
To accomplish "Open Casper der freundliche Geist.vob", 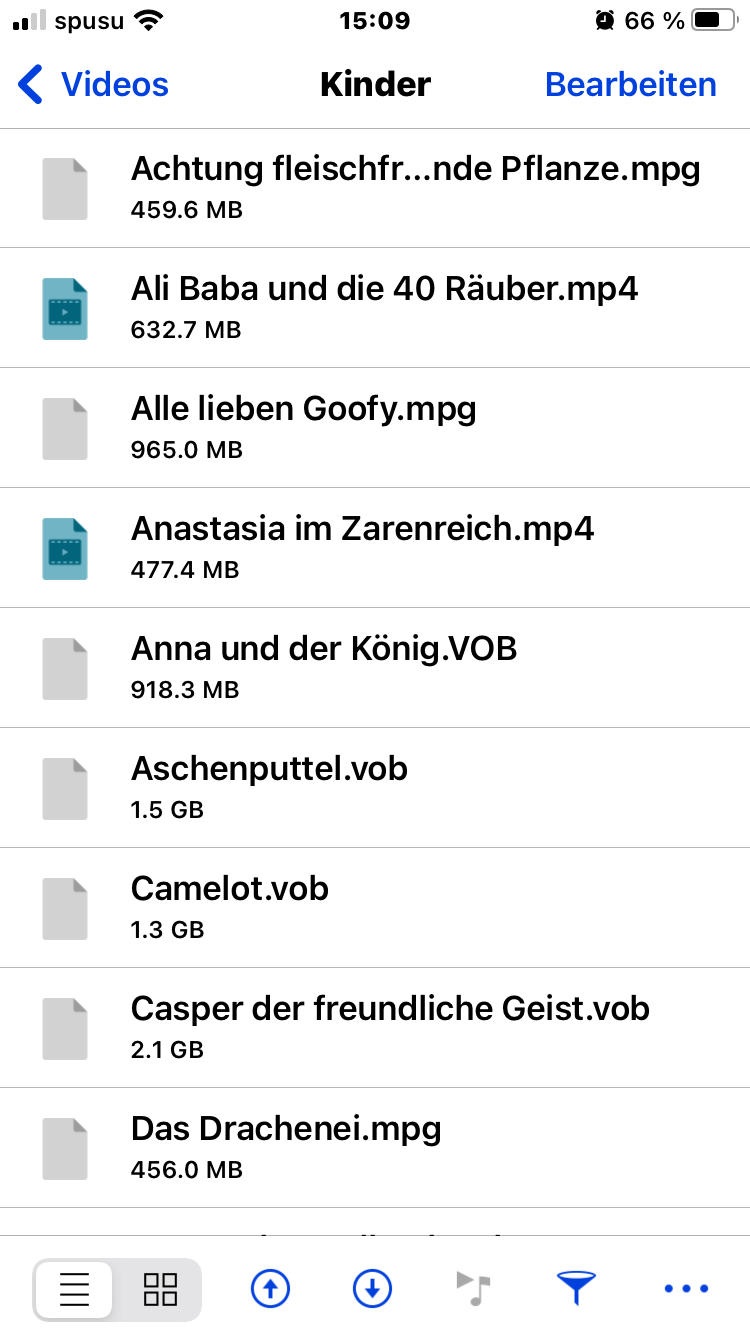I will tap(390, 1027).
